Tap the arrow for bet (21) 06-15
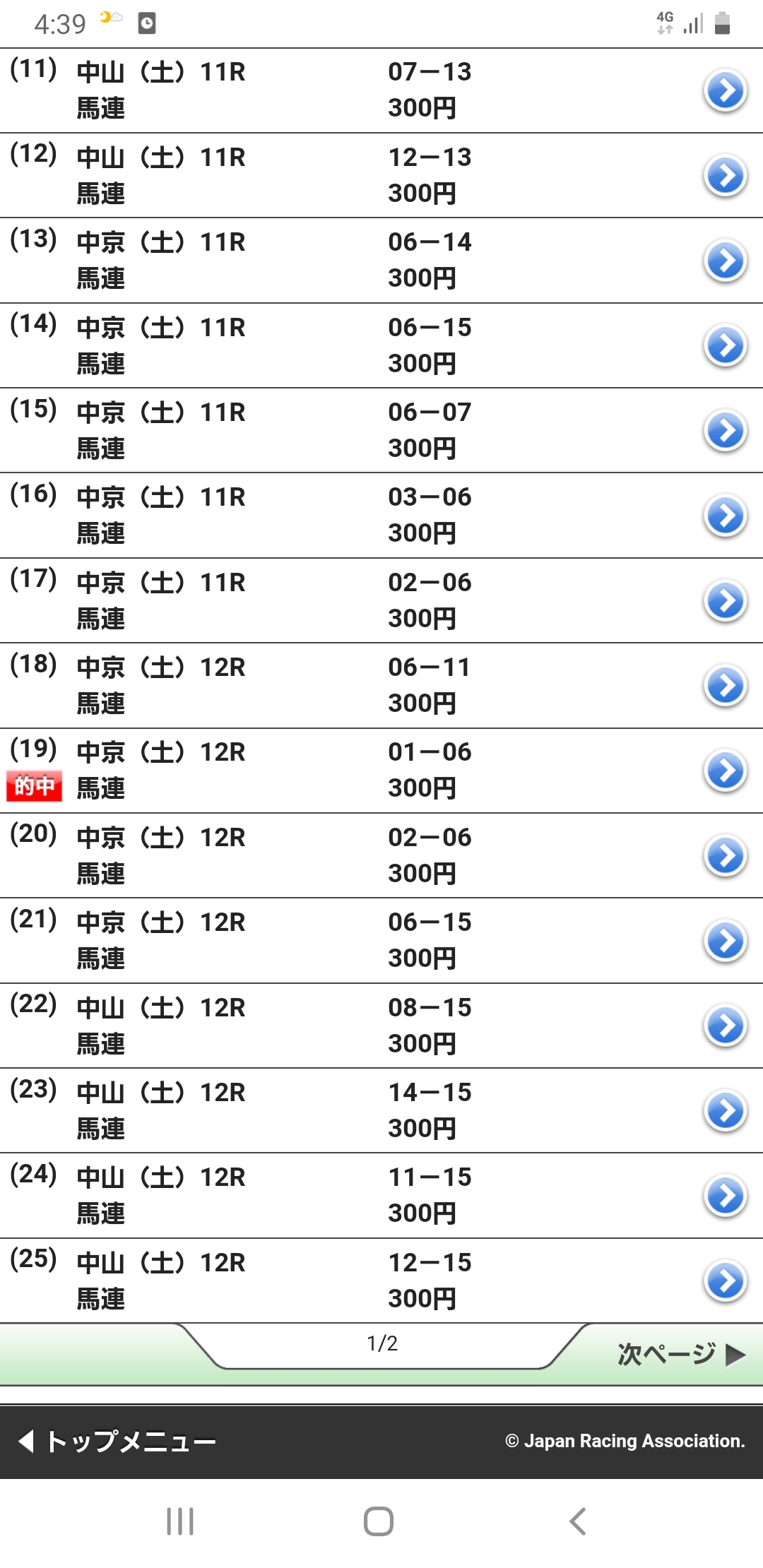 pos(725,941)
